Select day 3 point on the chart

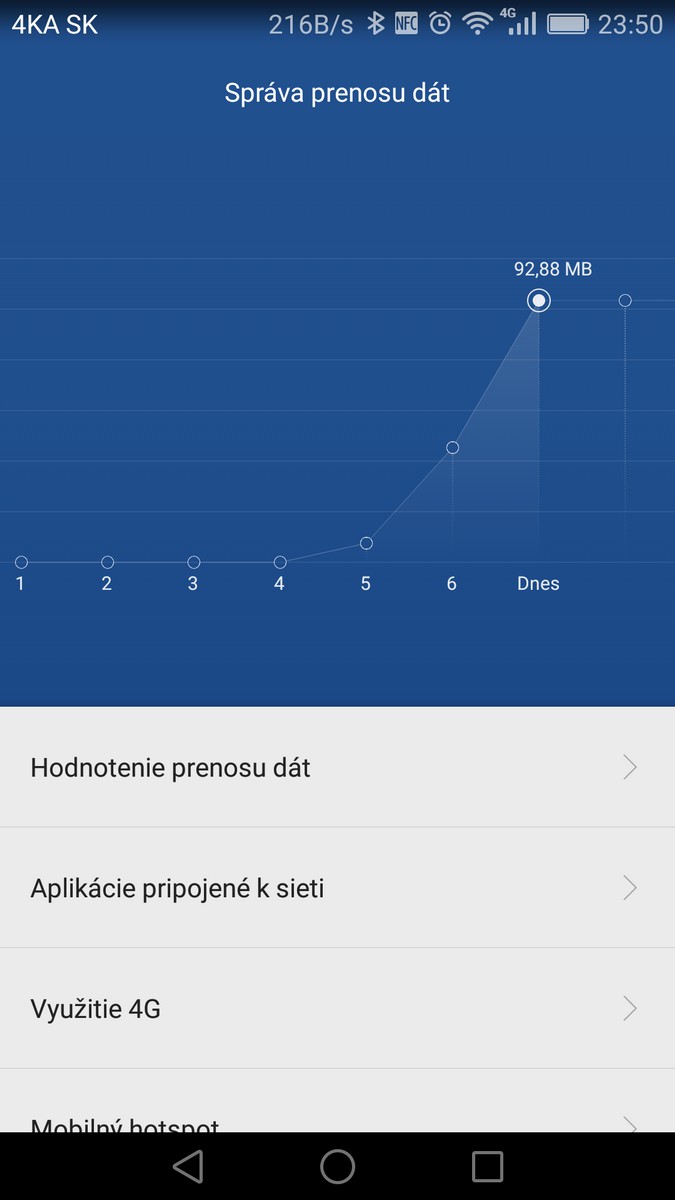[194, 562]
